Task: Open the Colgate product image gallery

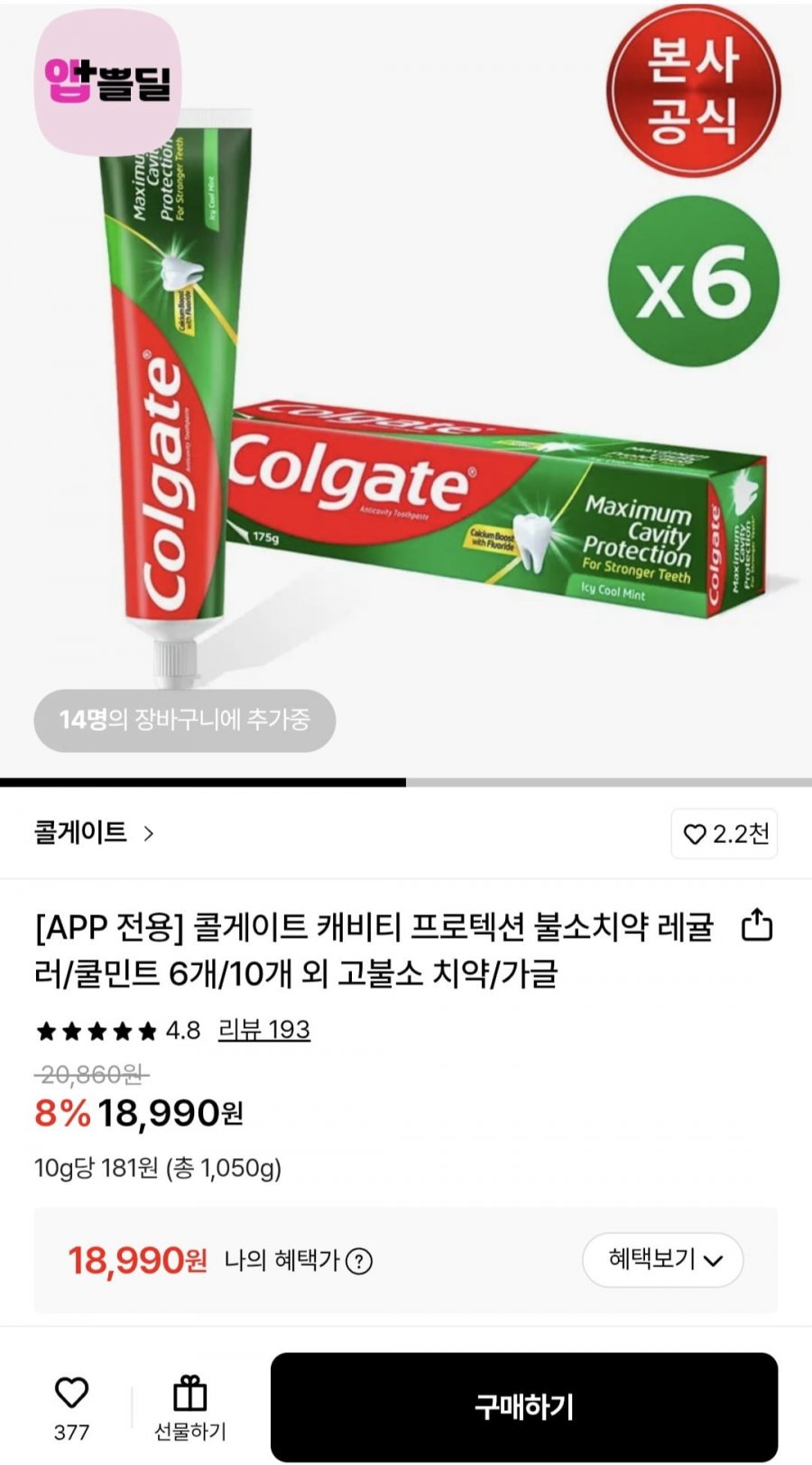Action: (x=406, y=388)
